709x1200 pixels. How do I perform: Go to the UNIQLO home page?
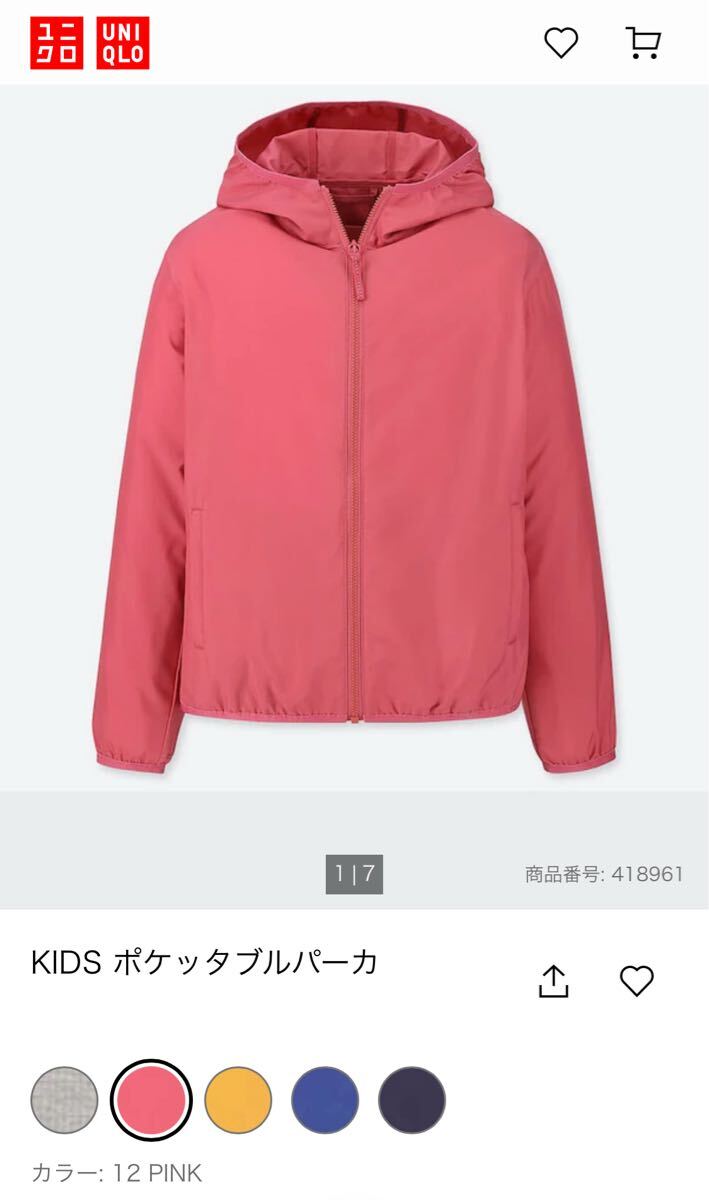[x=89, y=43]
